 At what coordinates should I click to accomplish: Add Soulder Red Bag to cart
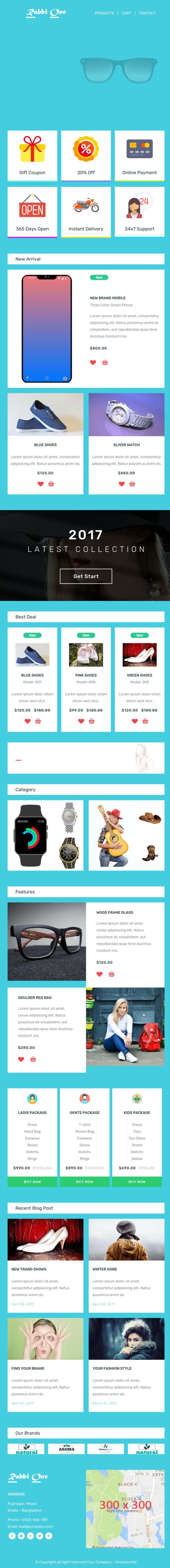[33, 1059]
